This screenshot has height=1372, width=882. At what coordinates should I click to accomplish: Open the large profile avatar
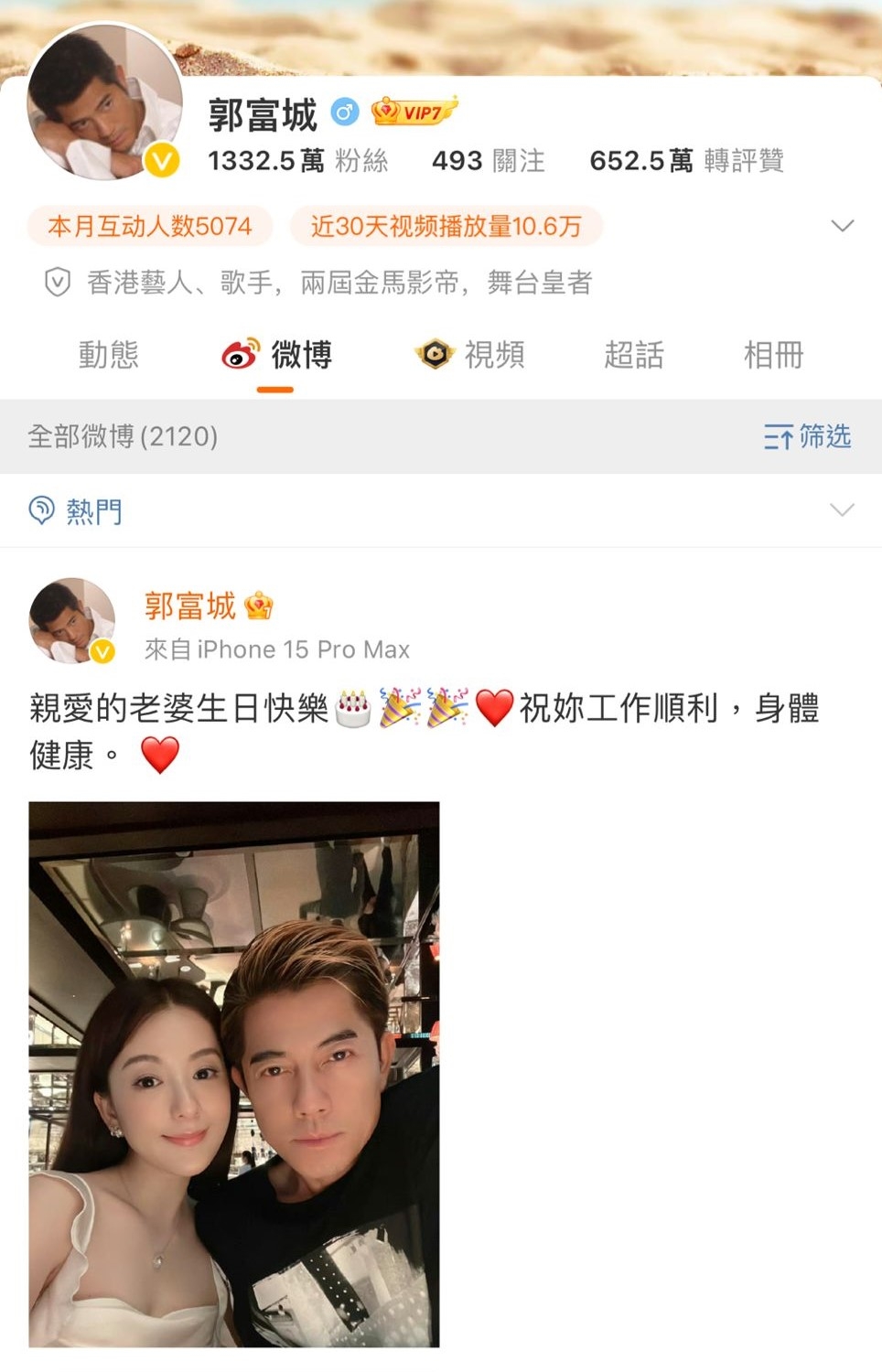point(104,101)
